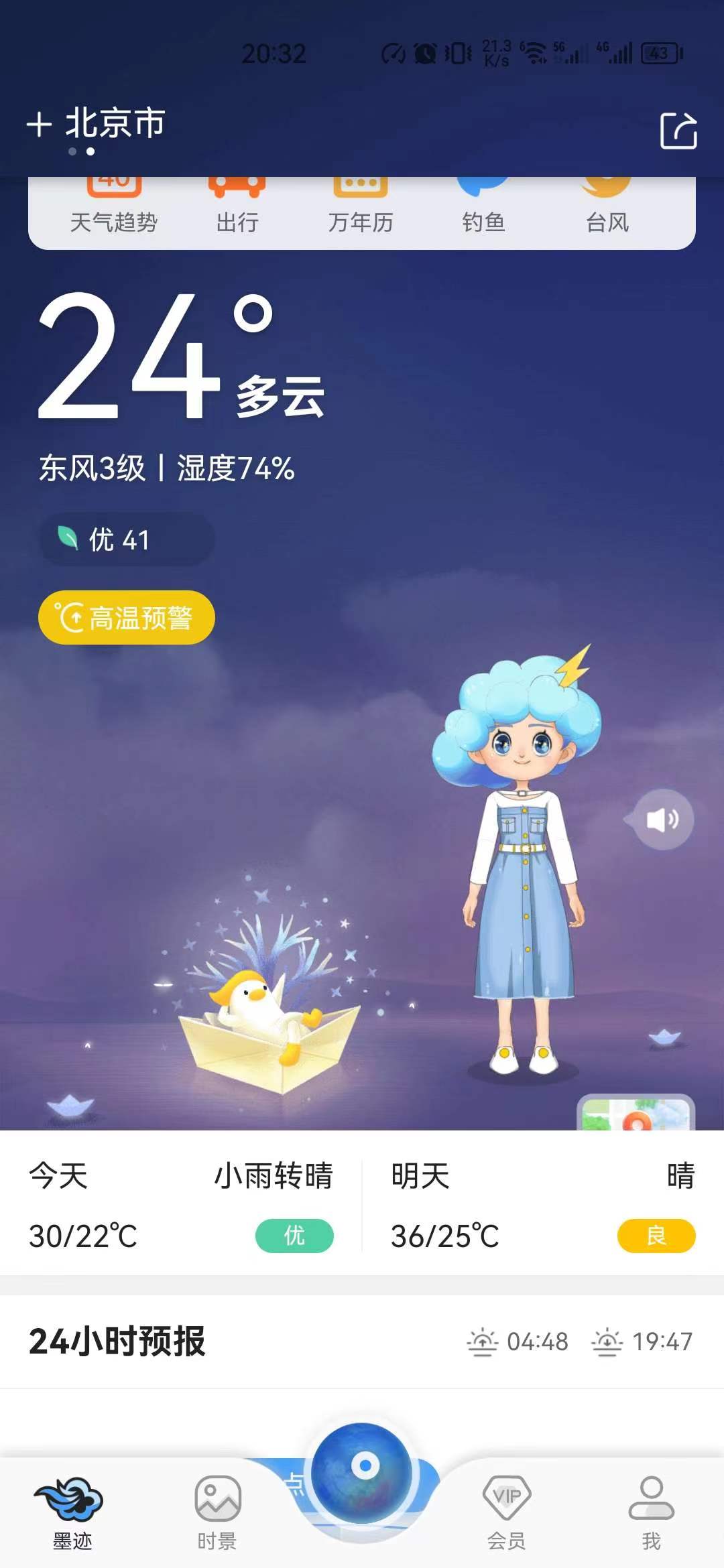724x1568 pixels.
Task: Tap the center globe button
Action: pyautogui.click(x=362, y=1472)
